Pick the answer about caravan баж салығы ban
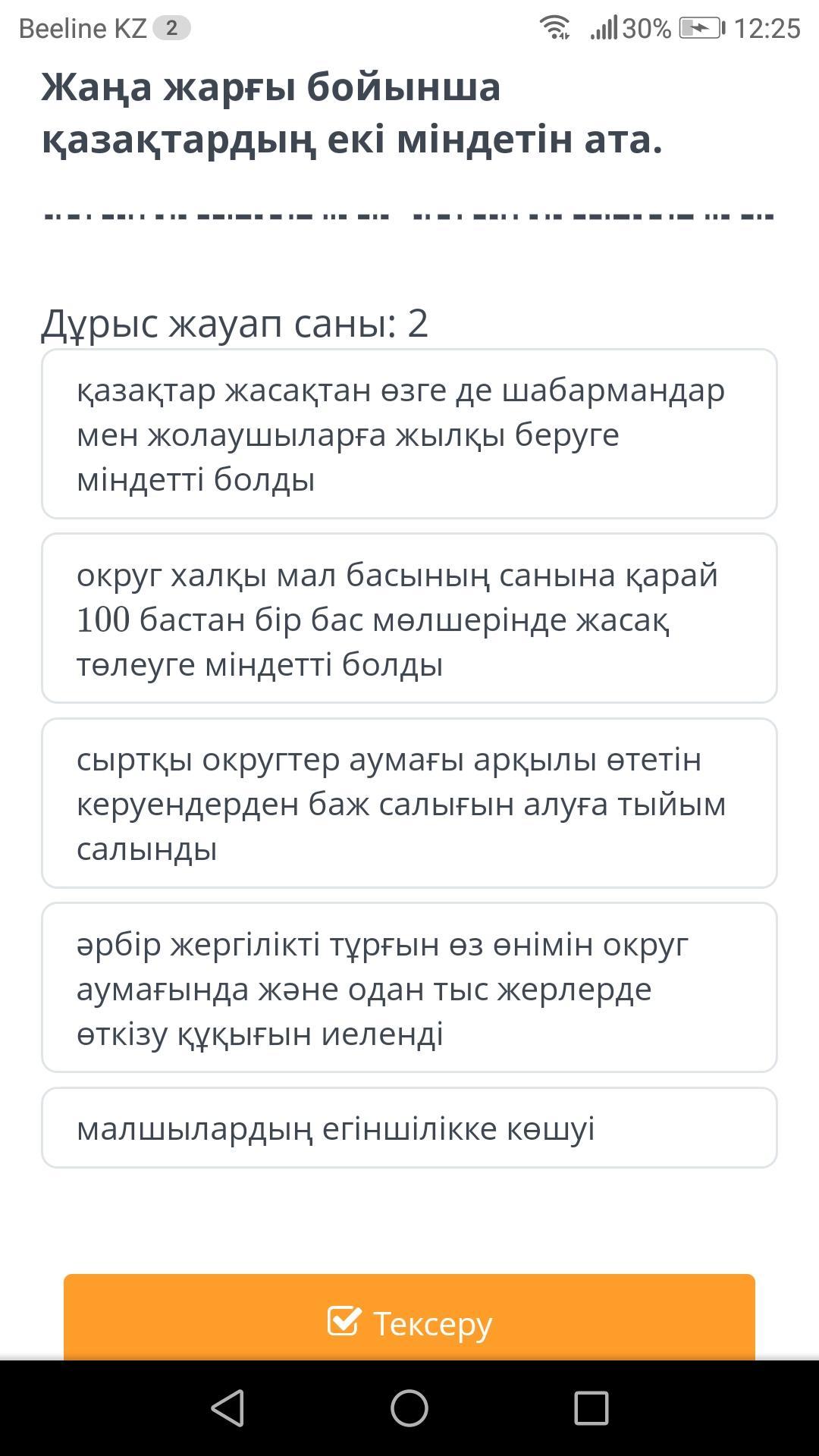The image size is (819, 1456). (x=409, y=803)
